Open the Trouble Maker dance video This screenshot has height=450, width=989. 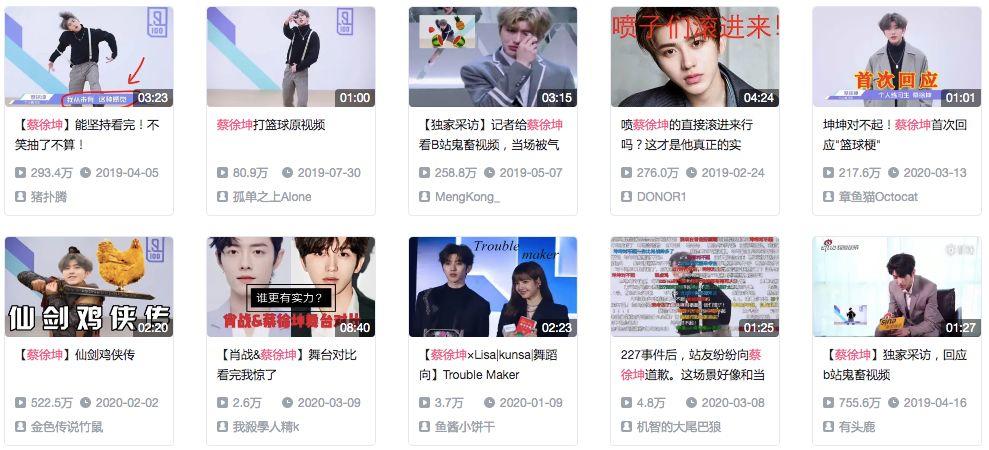(493, 287)
